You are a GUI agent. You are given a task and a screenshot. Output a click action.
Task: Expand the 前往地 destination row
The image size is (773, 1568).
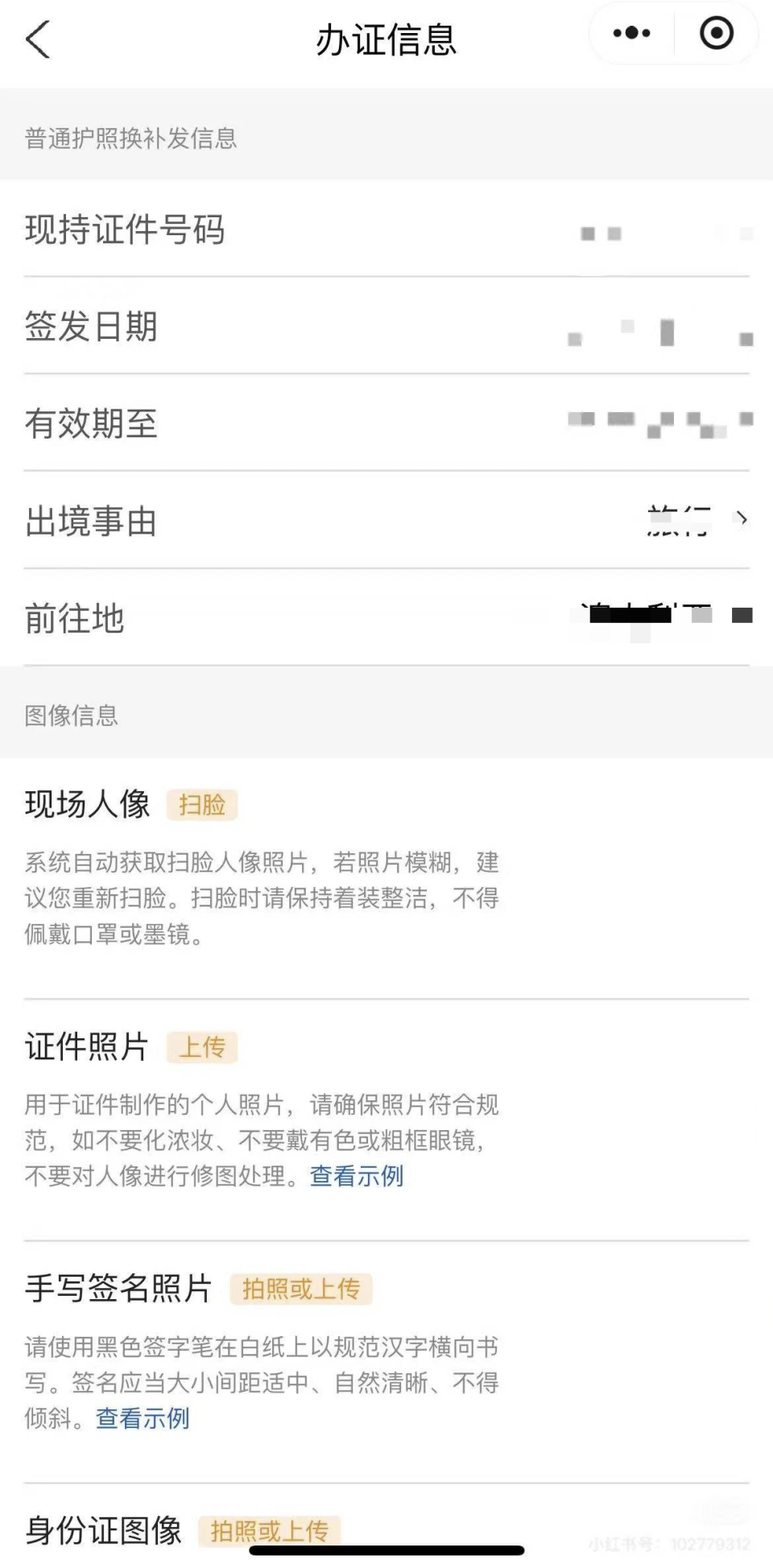pyautogui.click(x=386, y=618)
